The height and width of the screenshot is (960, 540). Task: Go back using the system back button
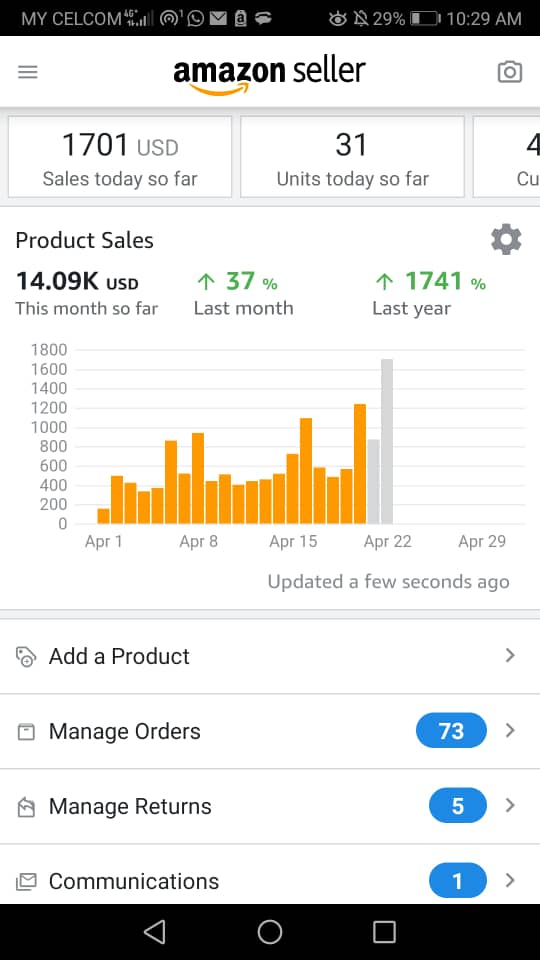tap(155, 932)
